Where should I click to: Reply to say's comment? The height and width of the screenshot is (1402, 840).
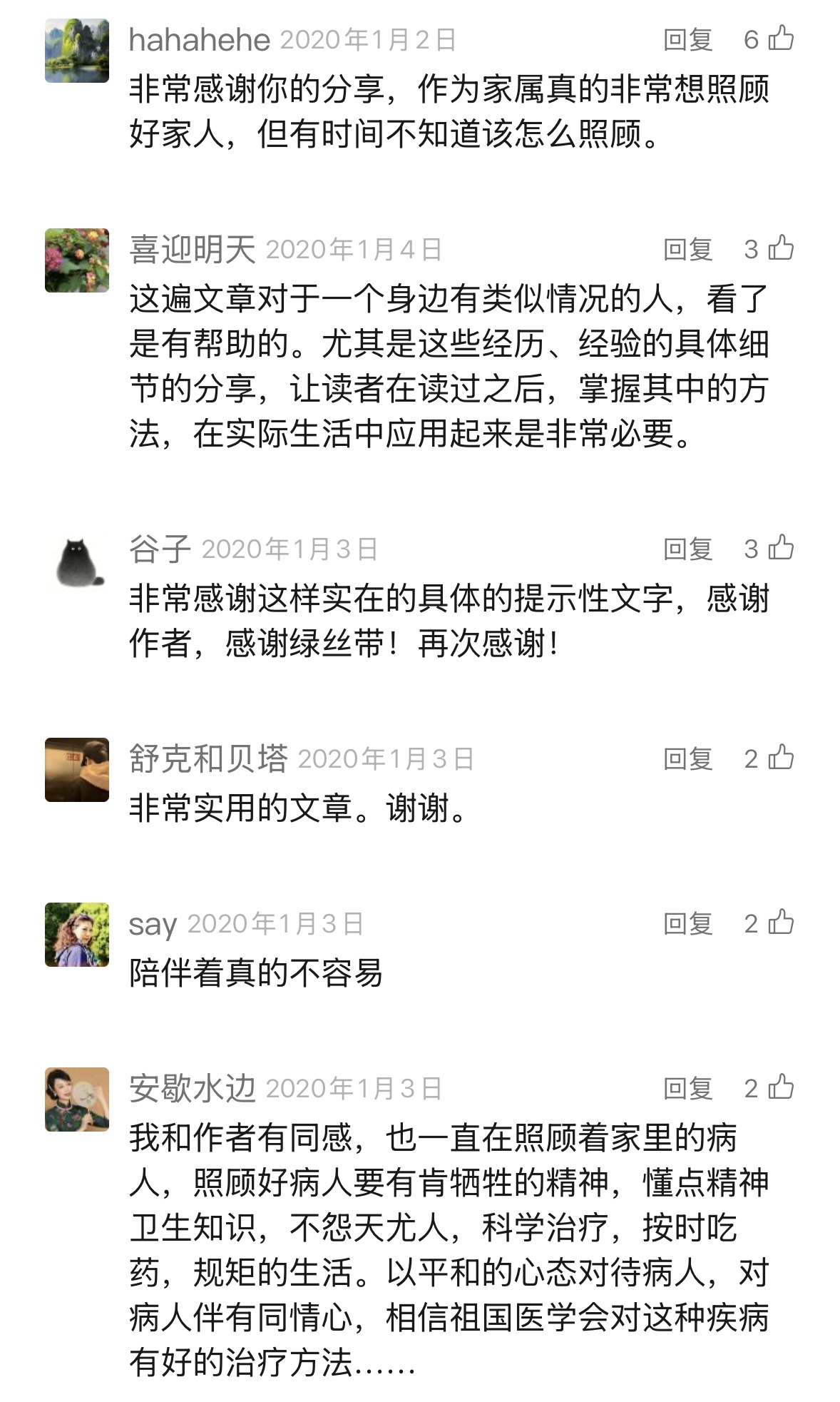687,924
